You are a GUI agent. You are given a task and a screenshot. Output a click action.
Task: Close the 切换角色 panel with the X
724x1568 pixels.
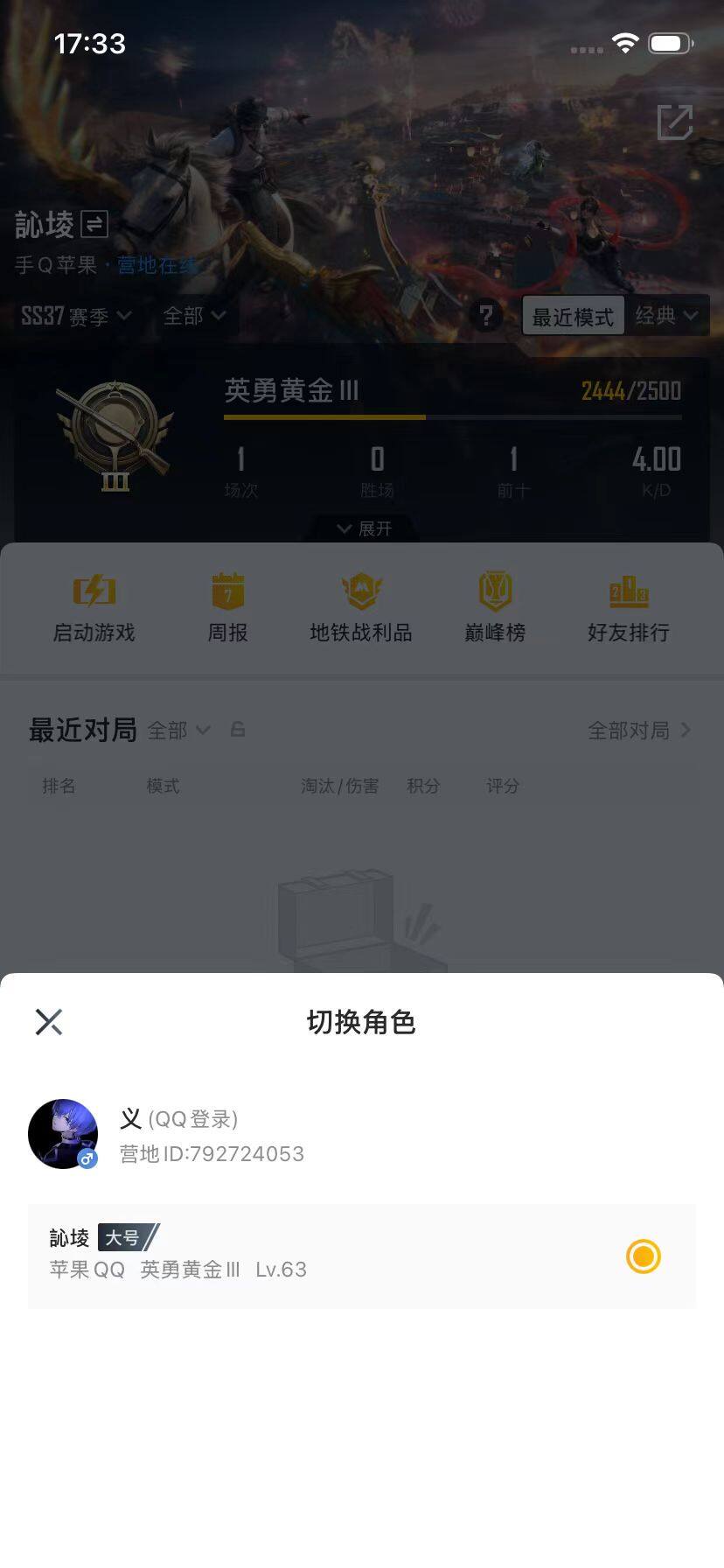(48, 1021)
